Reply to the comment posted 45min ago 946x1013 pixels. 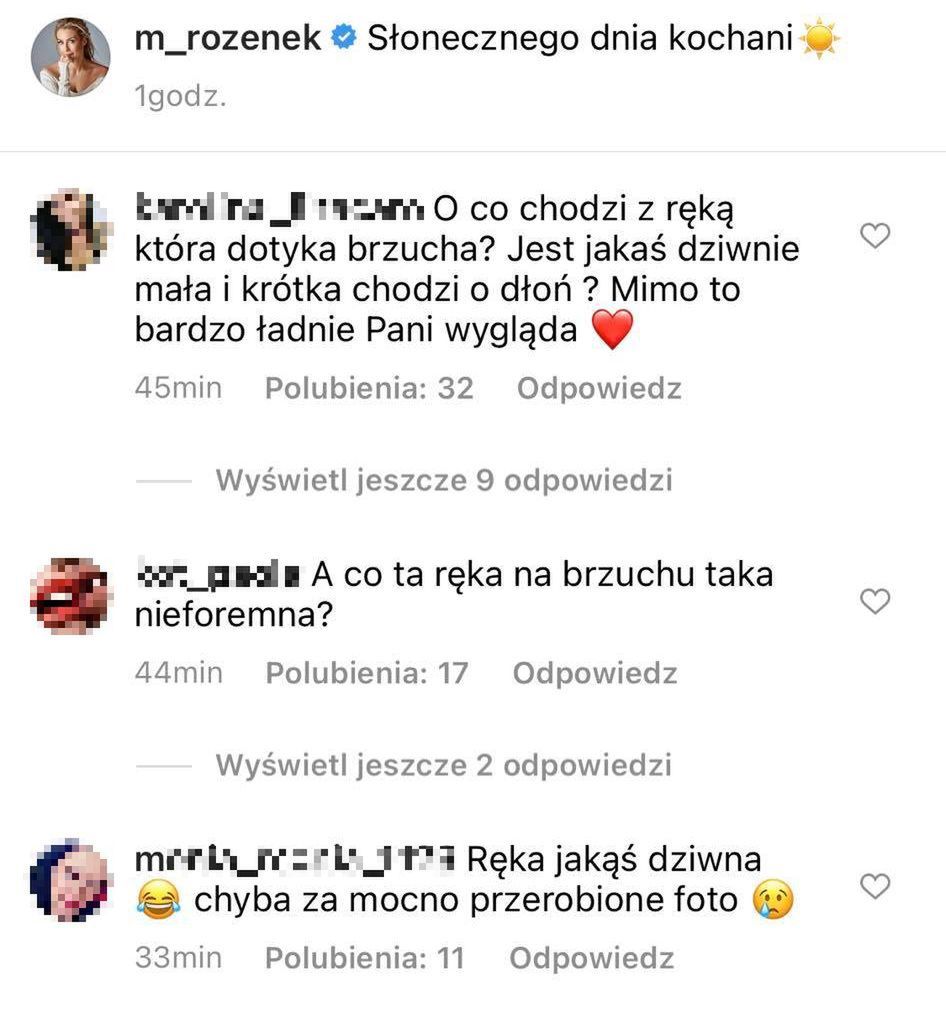coord(598,388)
